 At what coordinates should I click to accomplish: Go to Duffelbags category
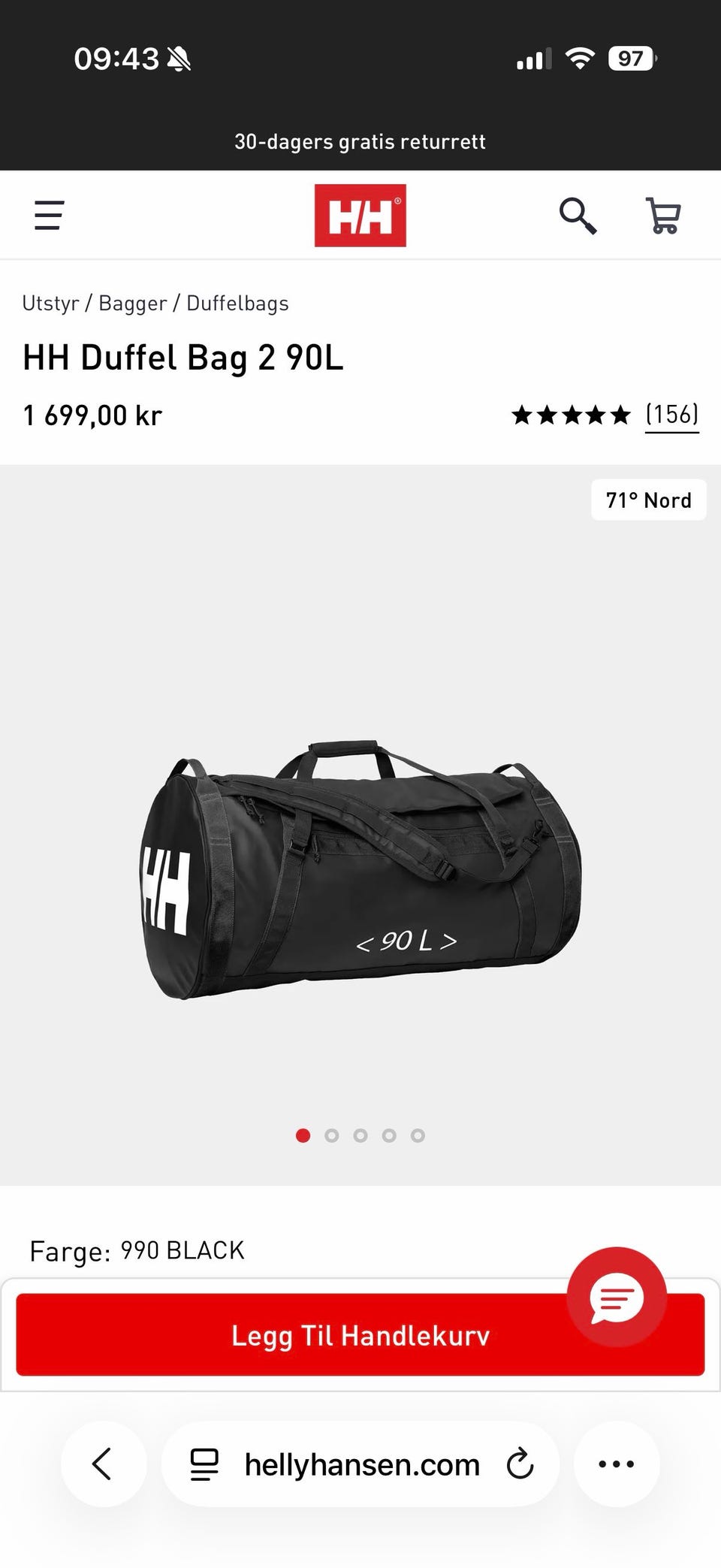237,303
